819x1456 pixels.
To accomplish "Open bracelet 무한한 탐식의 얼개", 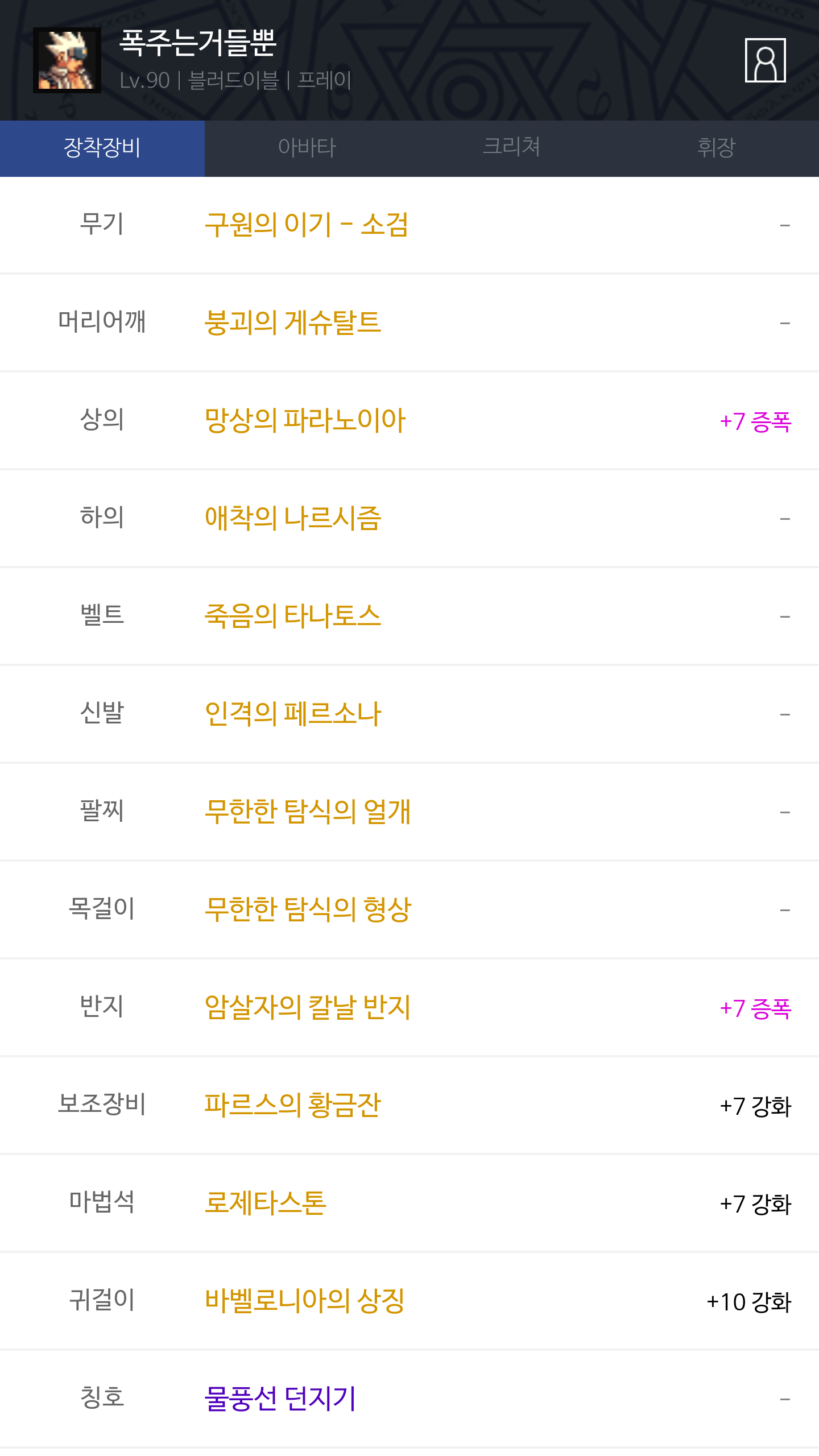I will click(308, 812).
